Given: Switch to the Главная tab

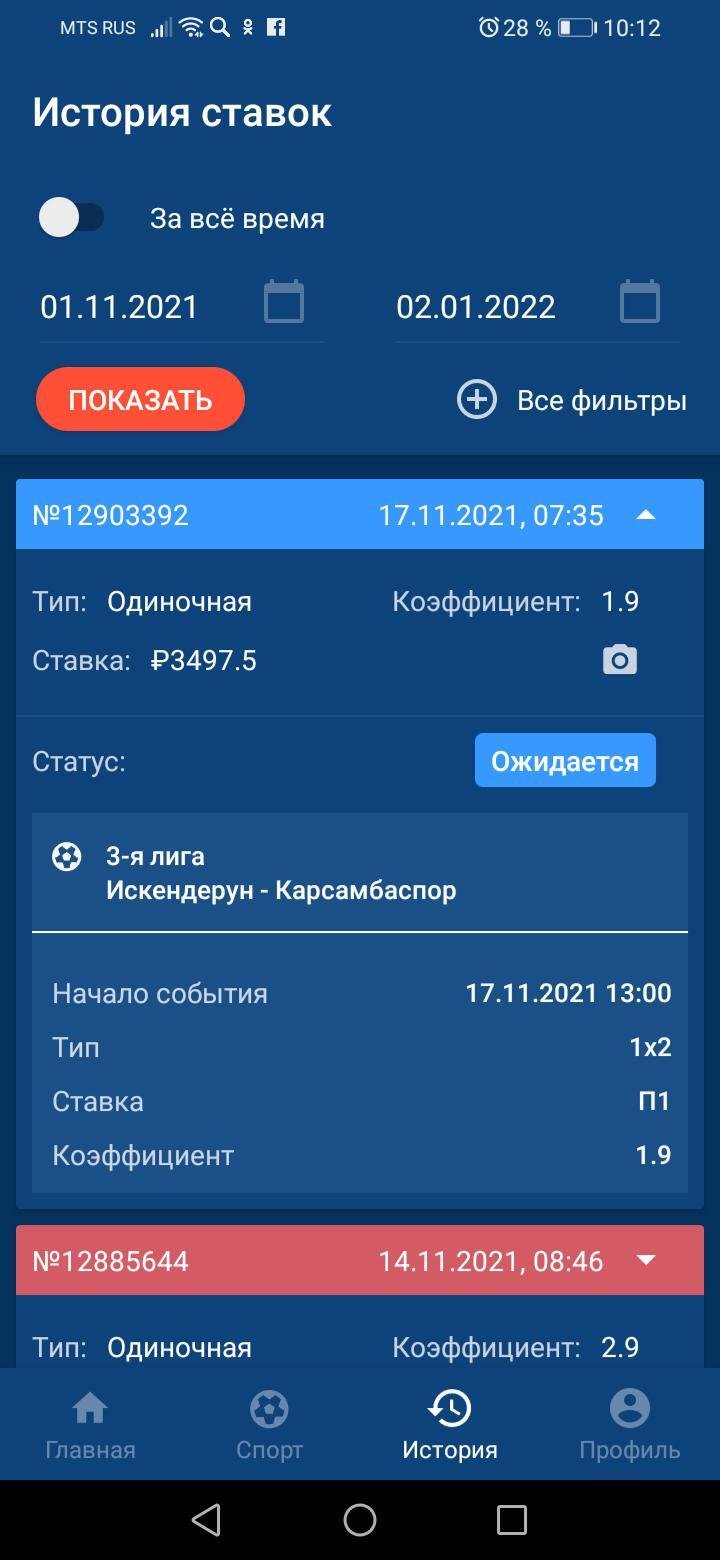Looking at the screenshot, I should 90,1424.
